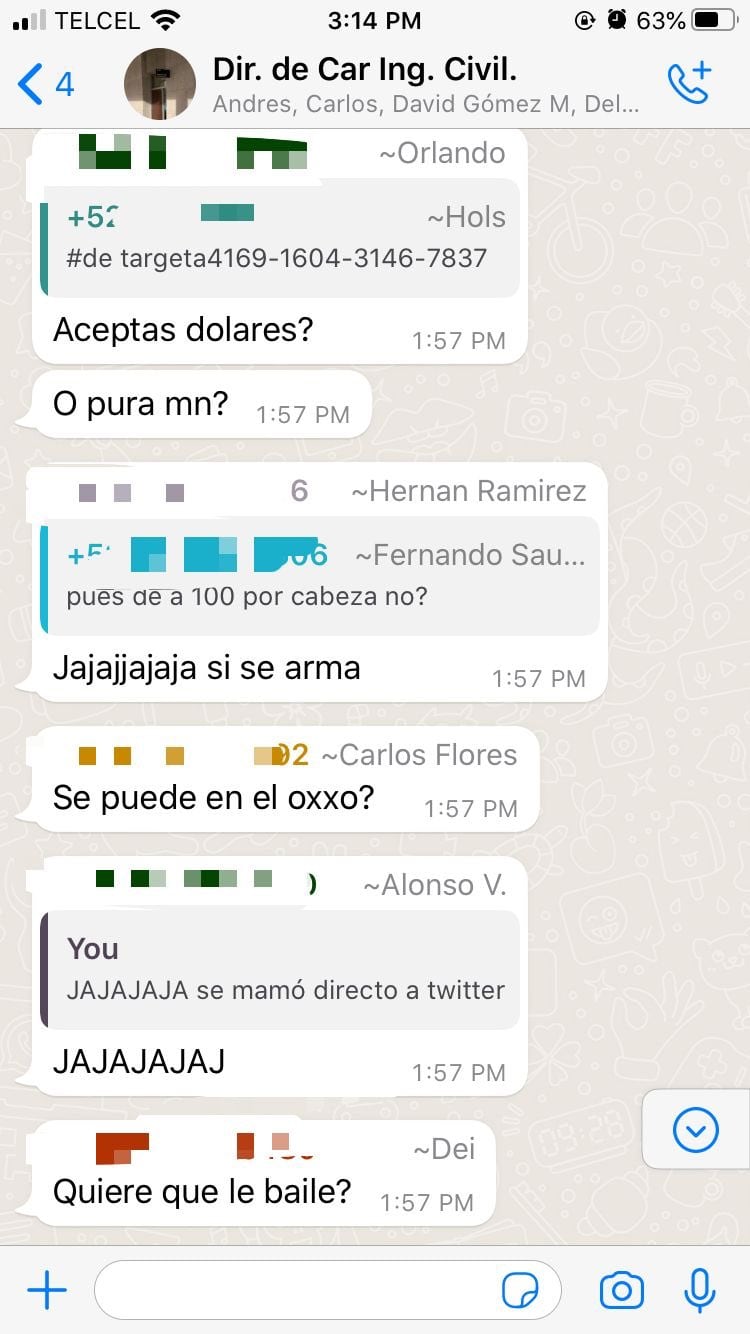Tap the voice message microphone
Viewport: 750px width, 1334px height.
(700, 1291)
